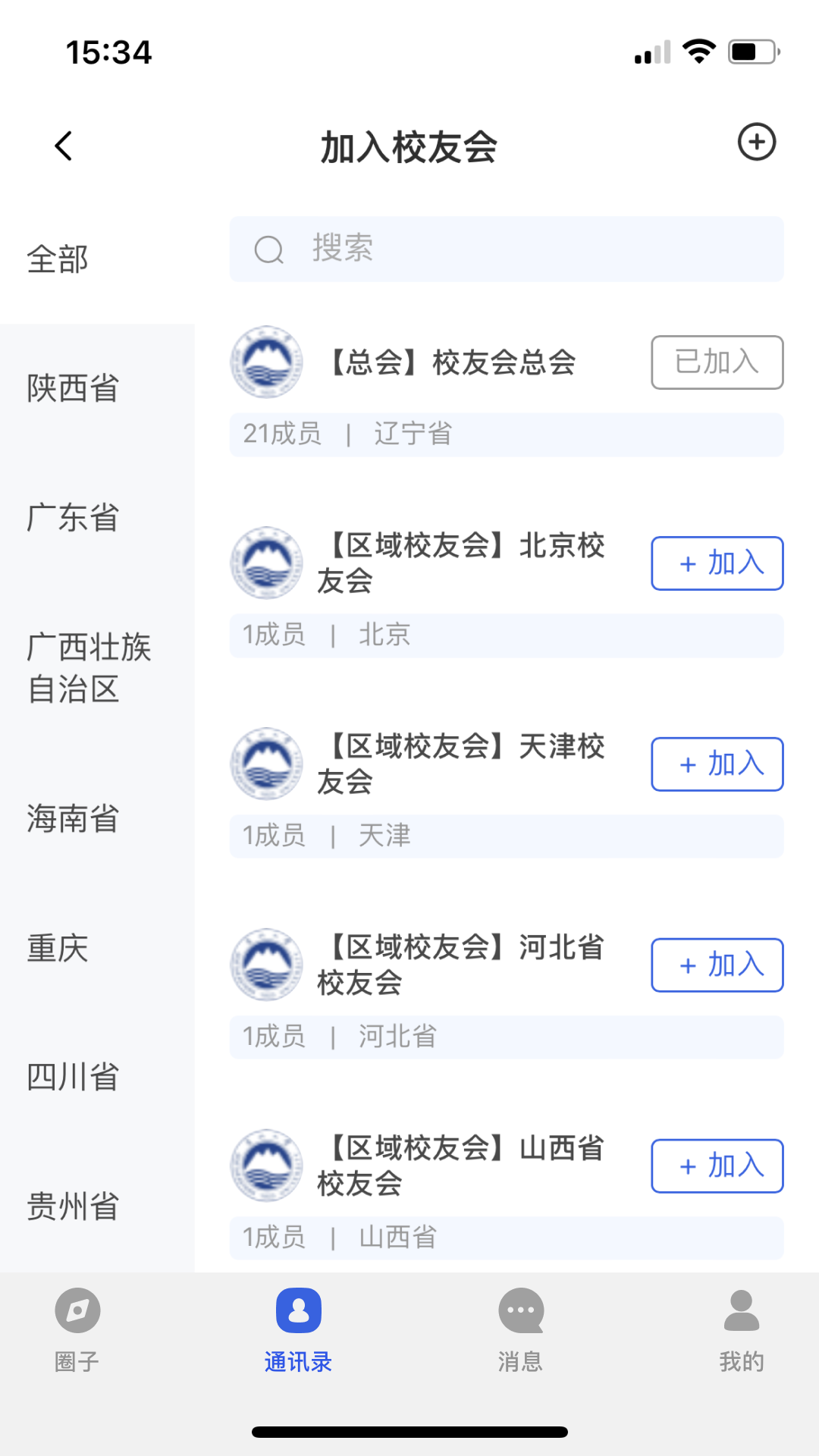Tap the plus circle icon to create
Image resolution: width=819 pixels, height=1456 pixels.
(756, 142)
